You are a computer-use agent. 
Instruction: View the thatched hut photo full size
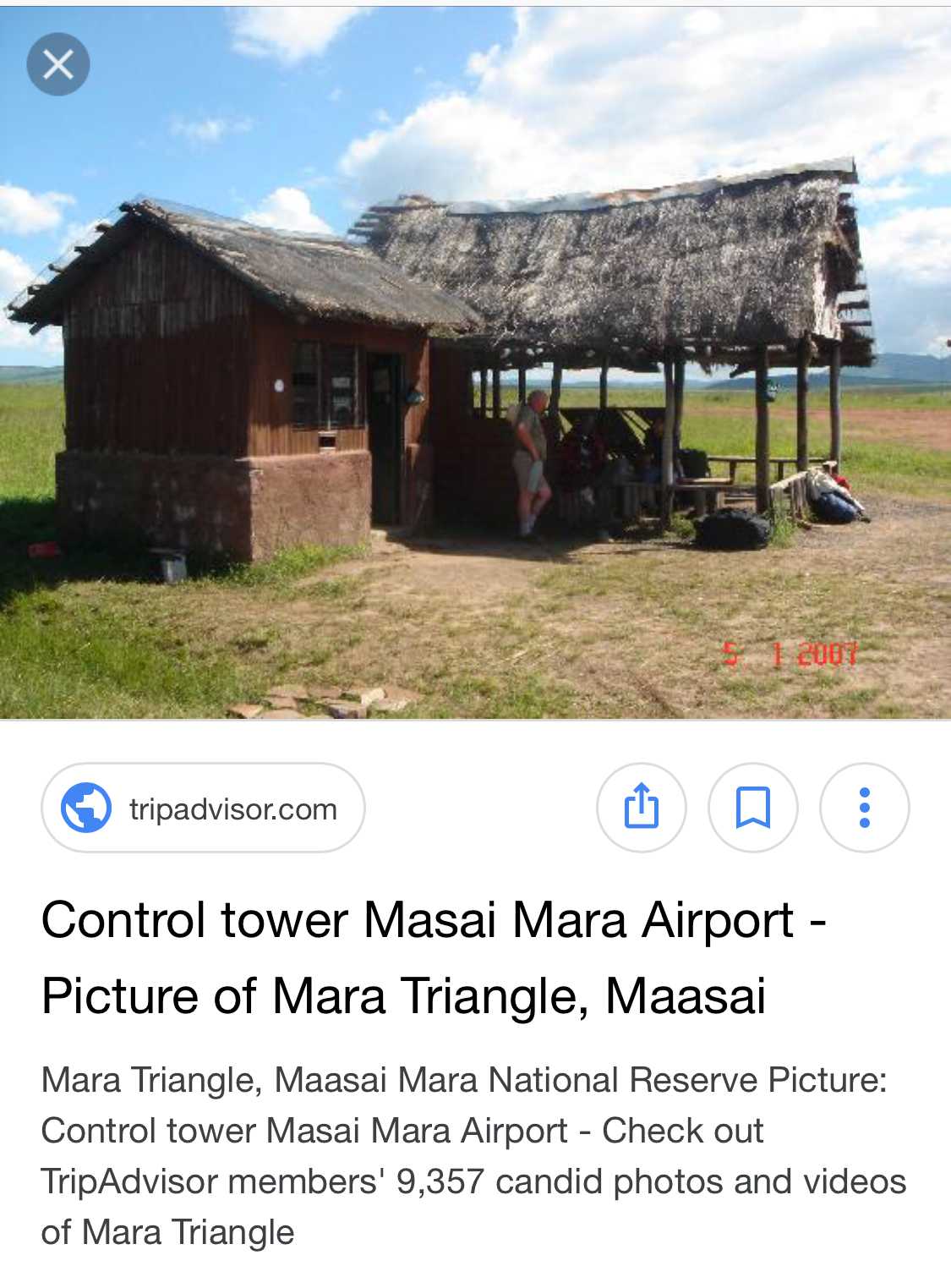pos(475,381)
